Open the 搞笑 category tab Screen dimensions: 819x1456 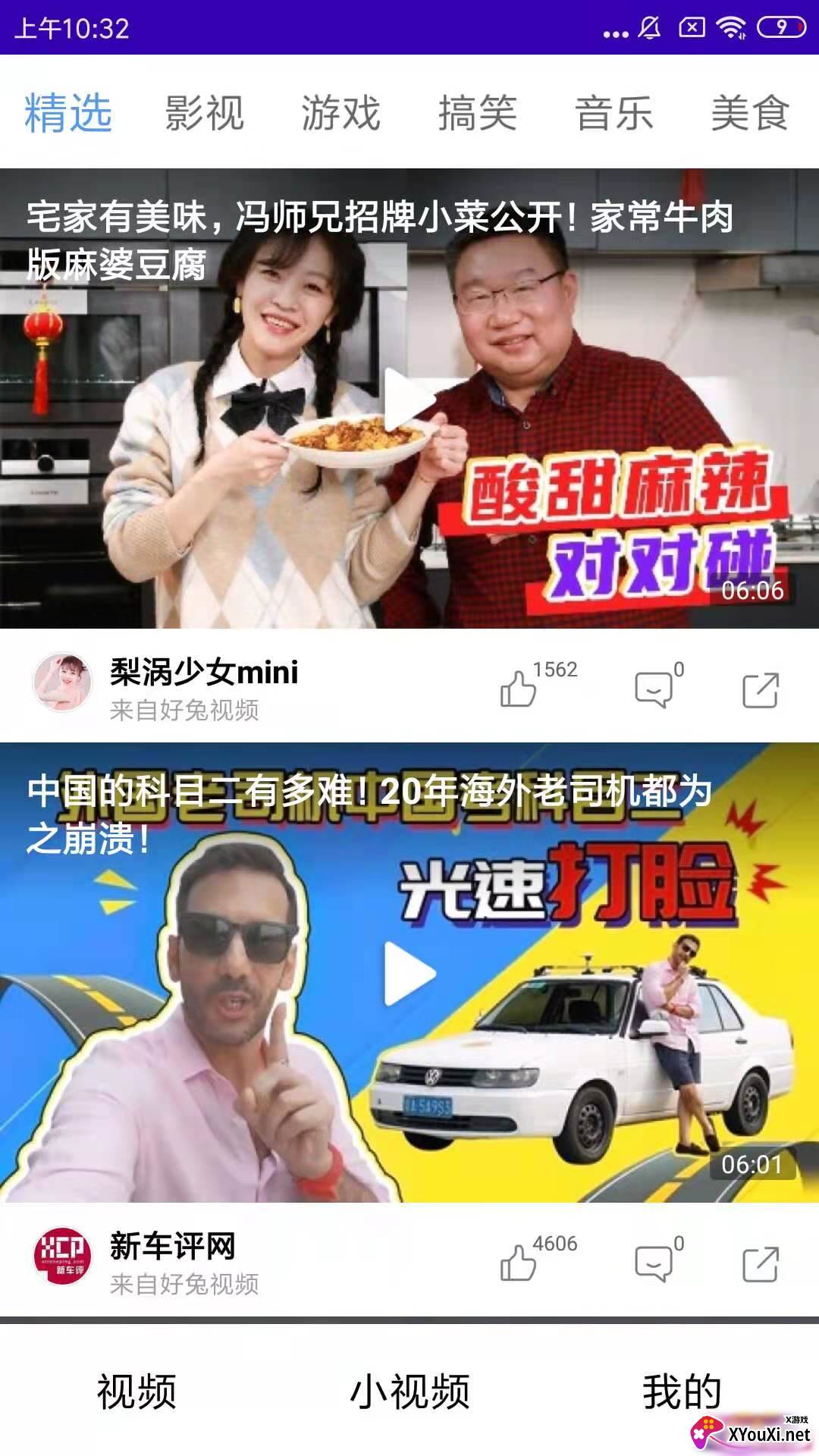[477, 113]
